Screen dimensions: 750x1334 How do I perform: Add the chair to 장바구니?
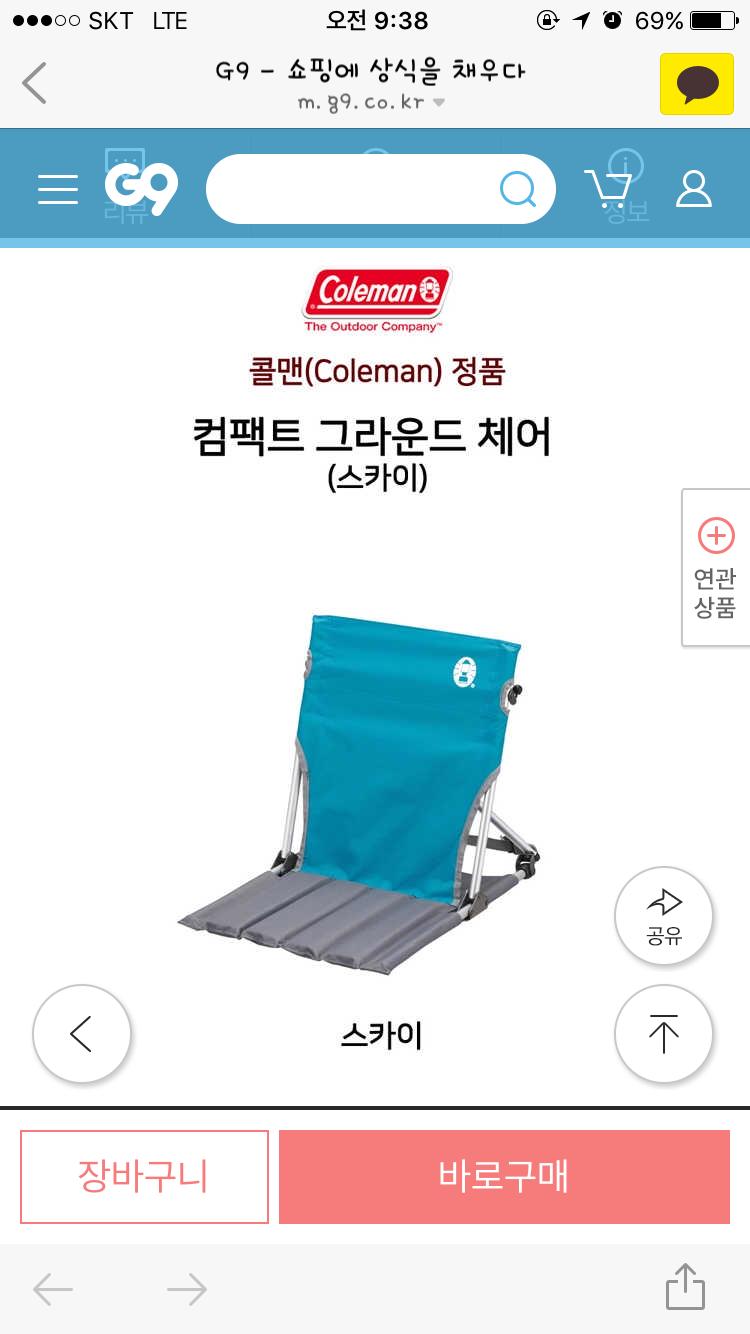coord(144,1176)
